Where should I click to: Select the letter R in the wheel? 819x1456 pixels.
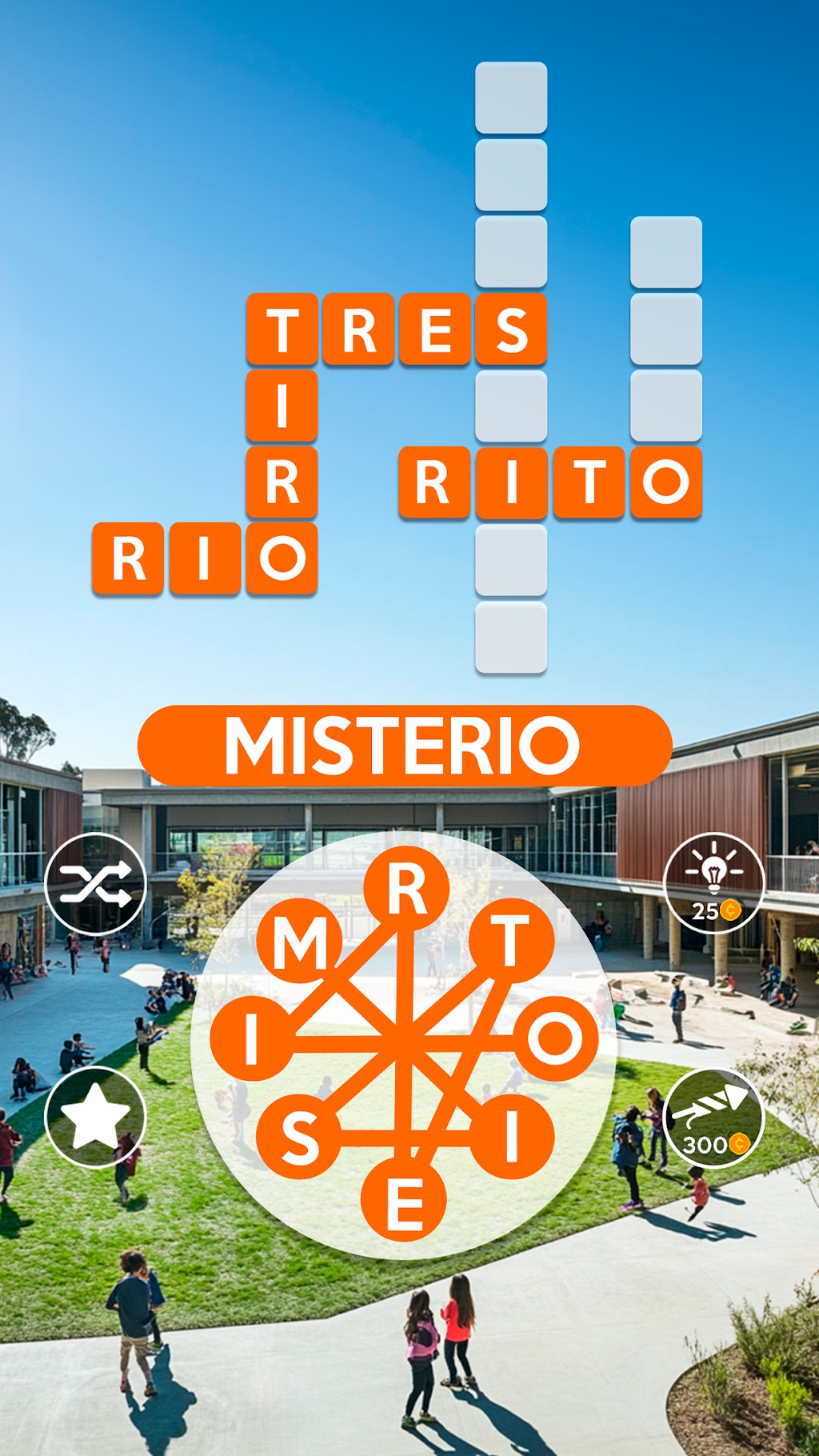point(406,888)
